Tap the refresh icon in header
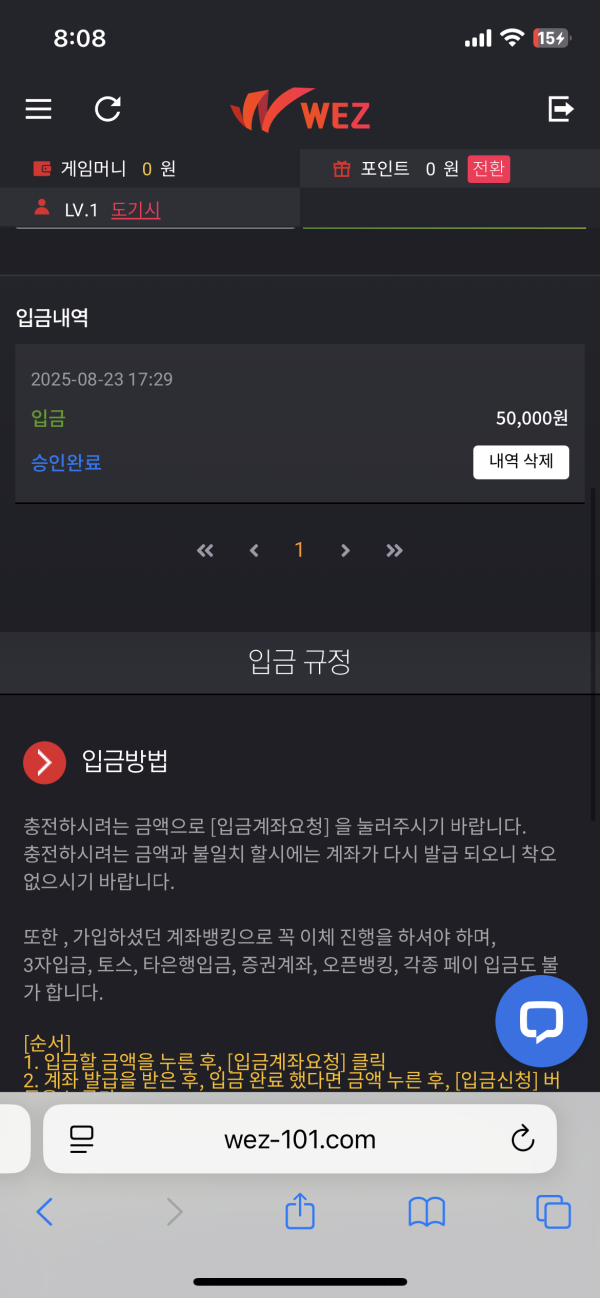 click(108, 109)
